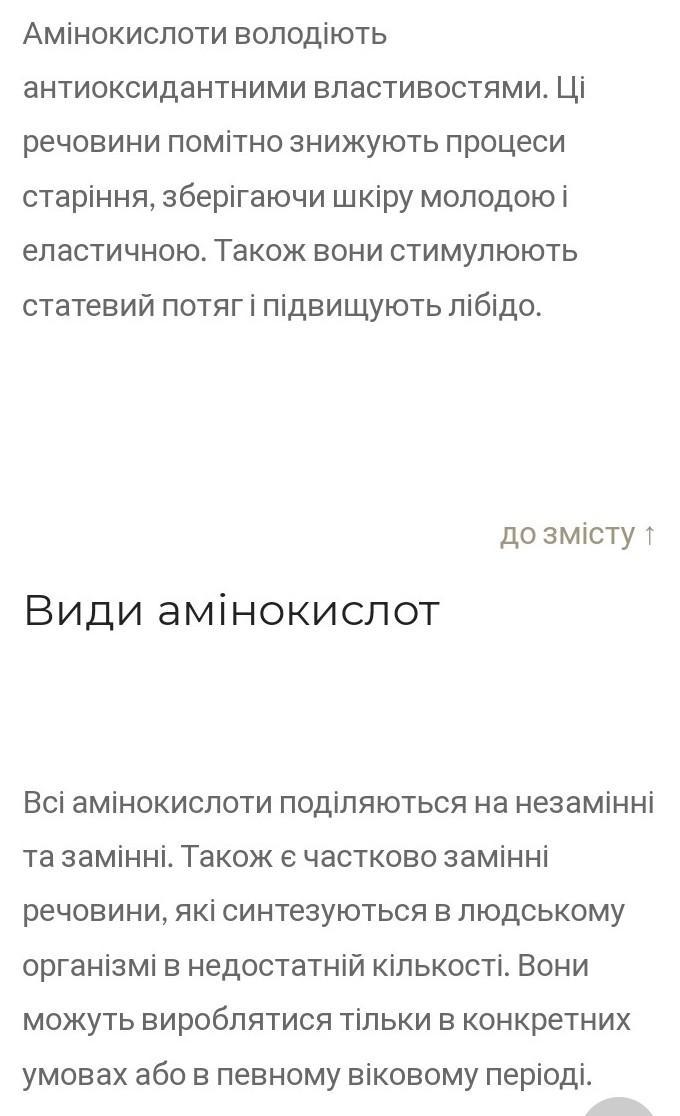Tap the 'до змісту ↑' link

click(x=577, y=535)
